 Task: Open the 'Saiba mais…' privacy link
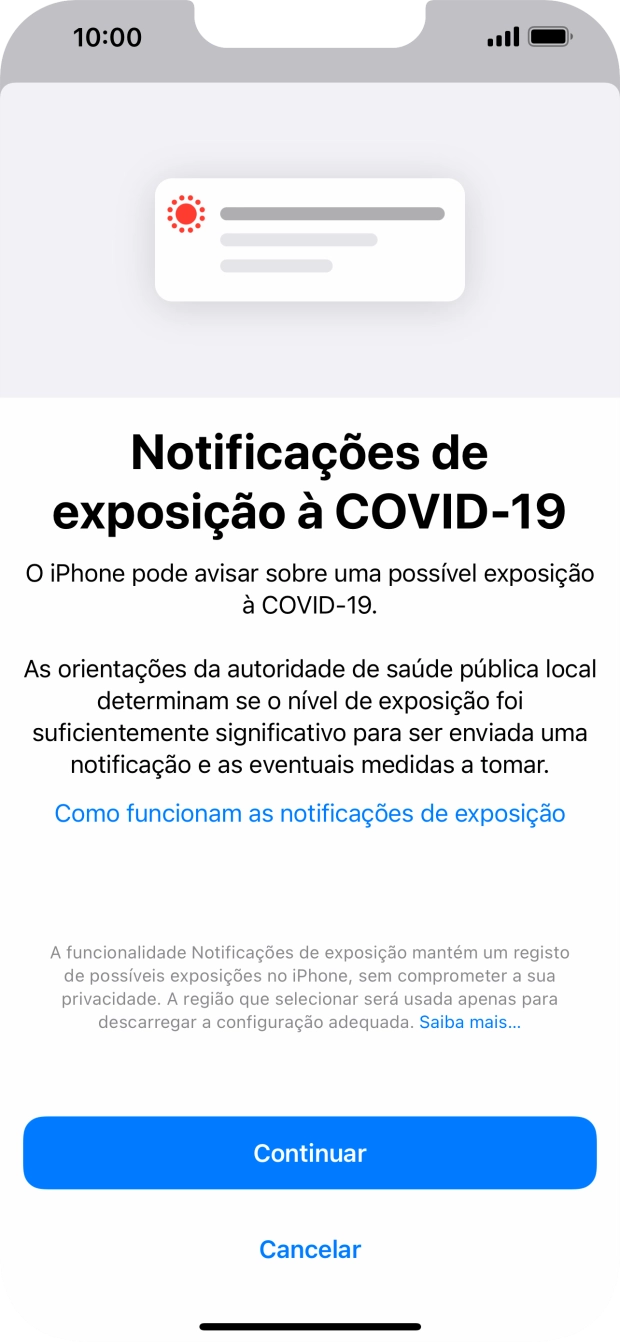(x=470, y=1023)
